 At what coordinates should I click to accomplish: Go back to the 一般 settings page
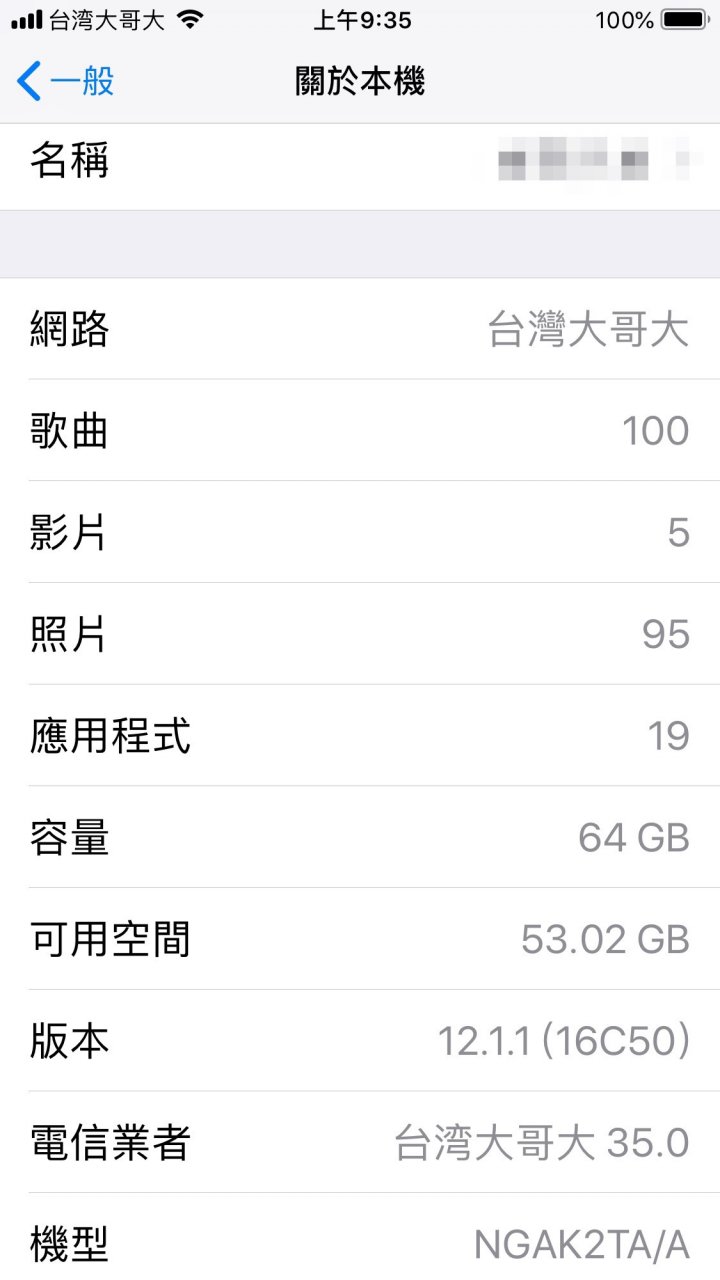[x=66, y=81]
